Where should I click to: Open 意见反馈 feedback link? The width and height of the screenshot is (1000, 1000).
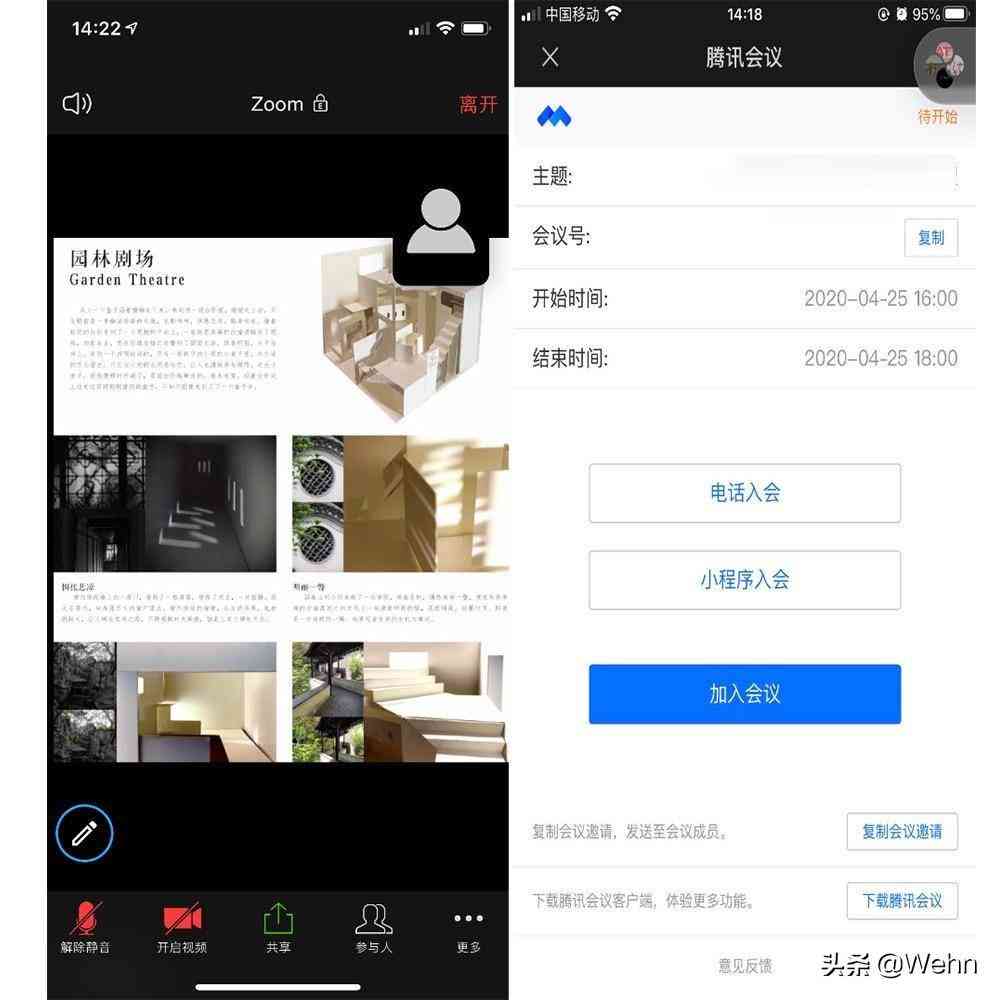(x=745, y=965)
